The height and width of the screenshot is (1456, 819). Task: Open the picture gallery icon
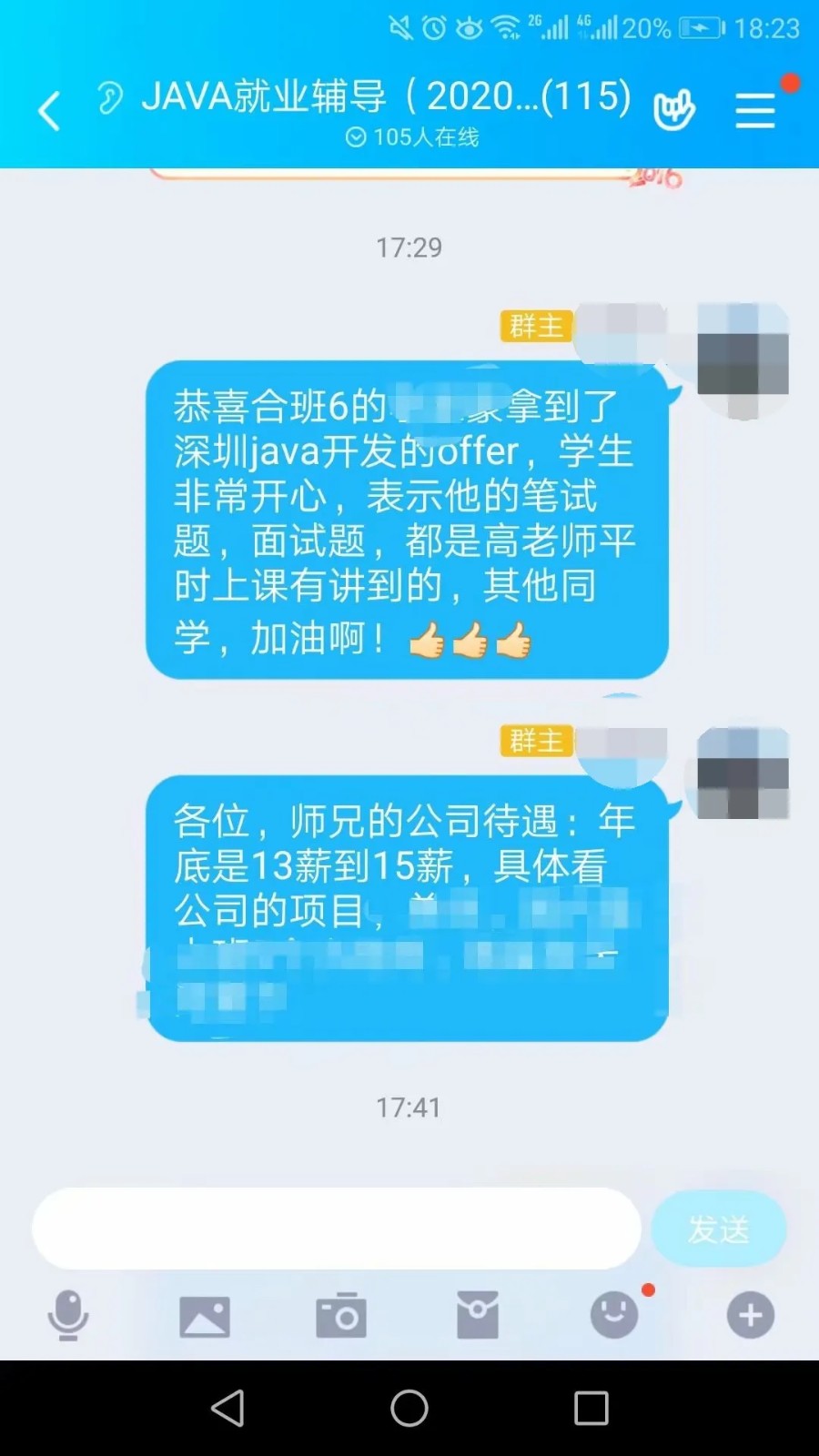tap(205, 1316)
